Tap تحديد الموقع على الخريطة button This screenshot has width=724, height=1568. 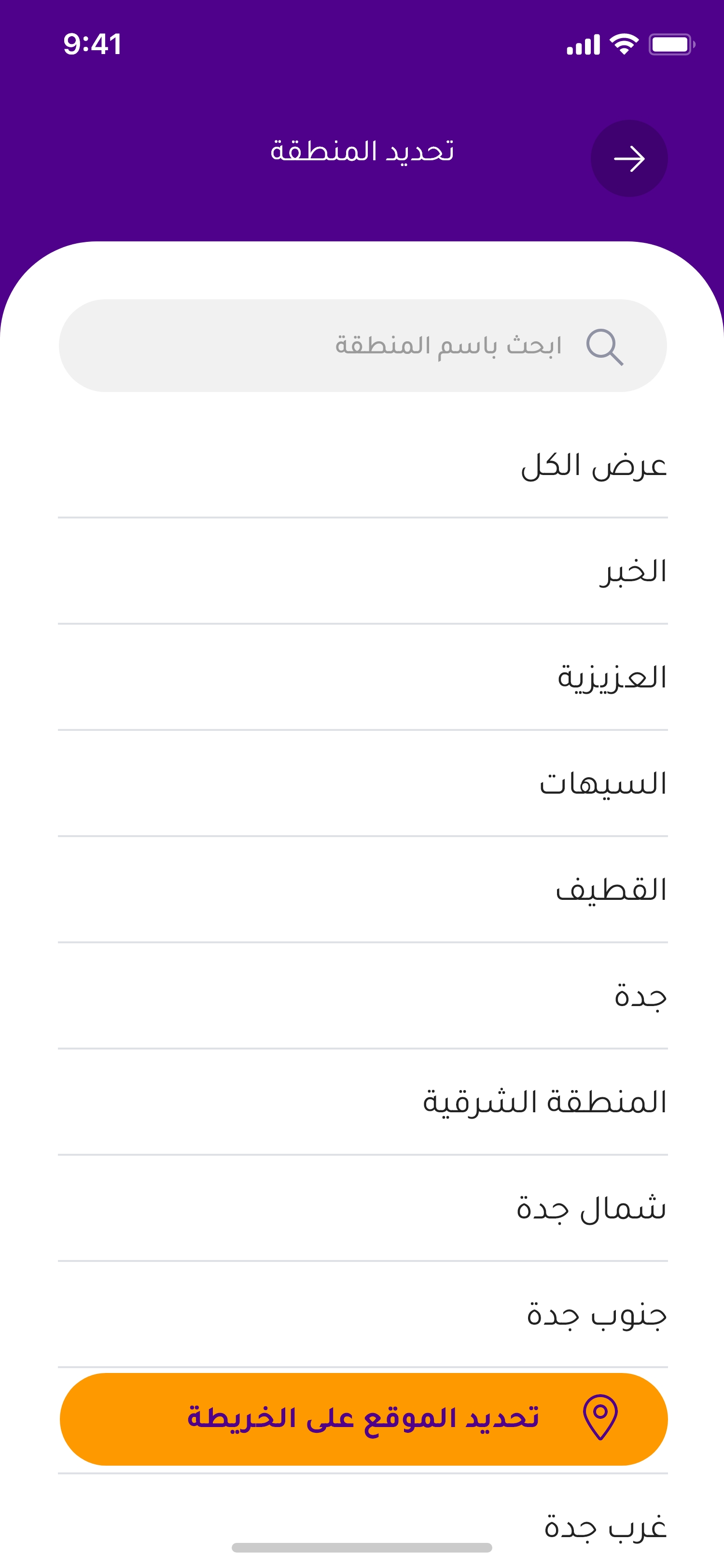(x=363, y=1419)
